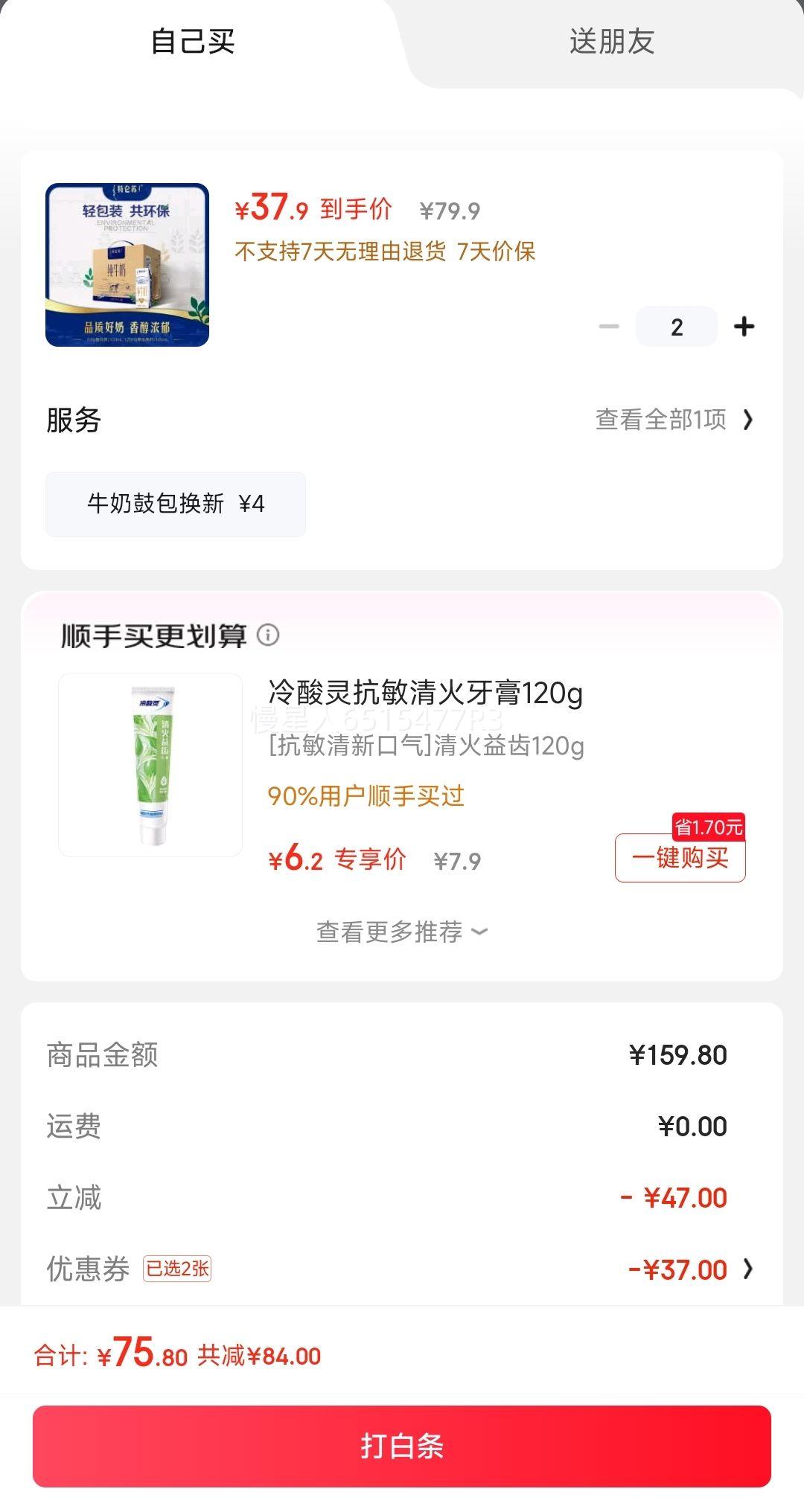Open the 冷酸灵 toothpaste product image

tap(150, 765)
